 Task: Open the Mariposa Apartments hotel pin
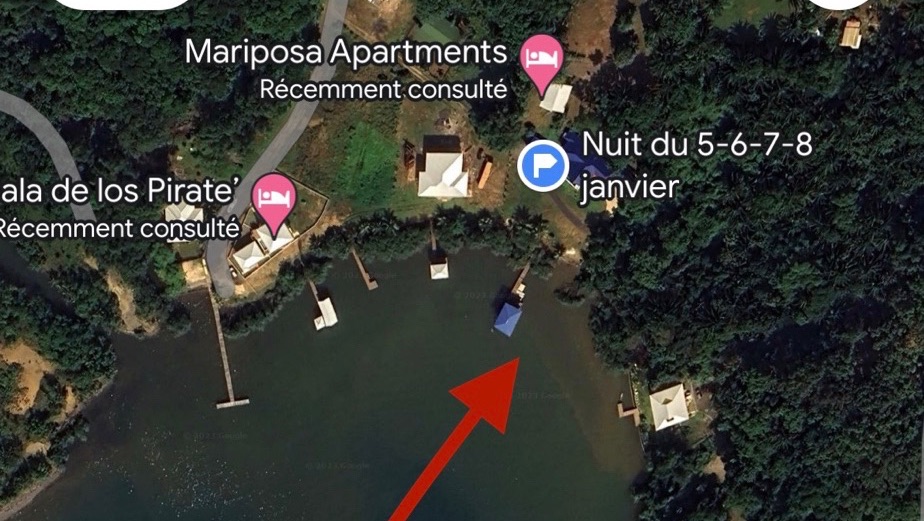point(543,56)
